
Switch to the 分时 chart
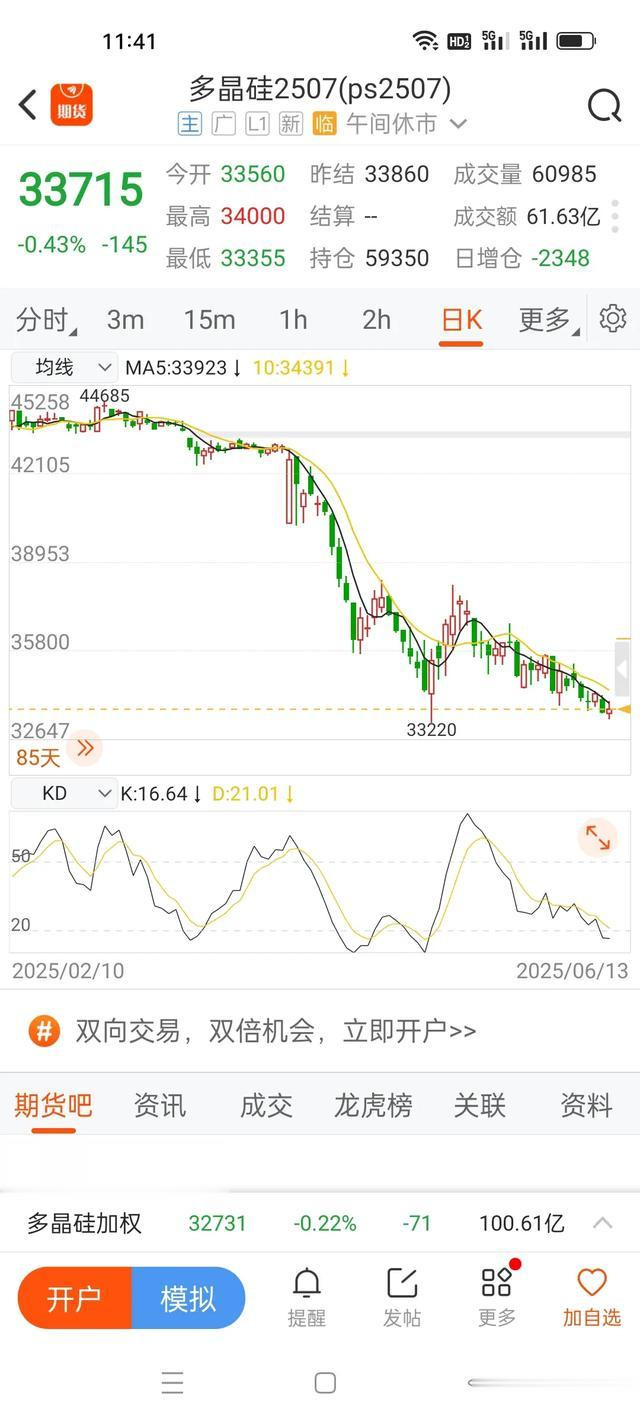coord(45,320)
